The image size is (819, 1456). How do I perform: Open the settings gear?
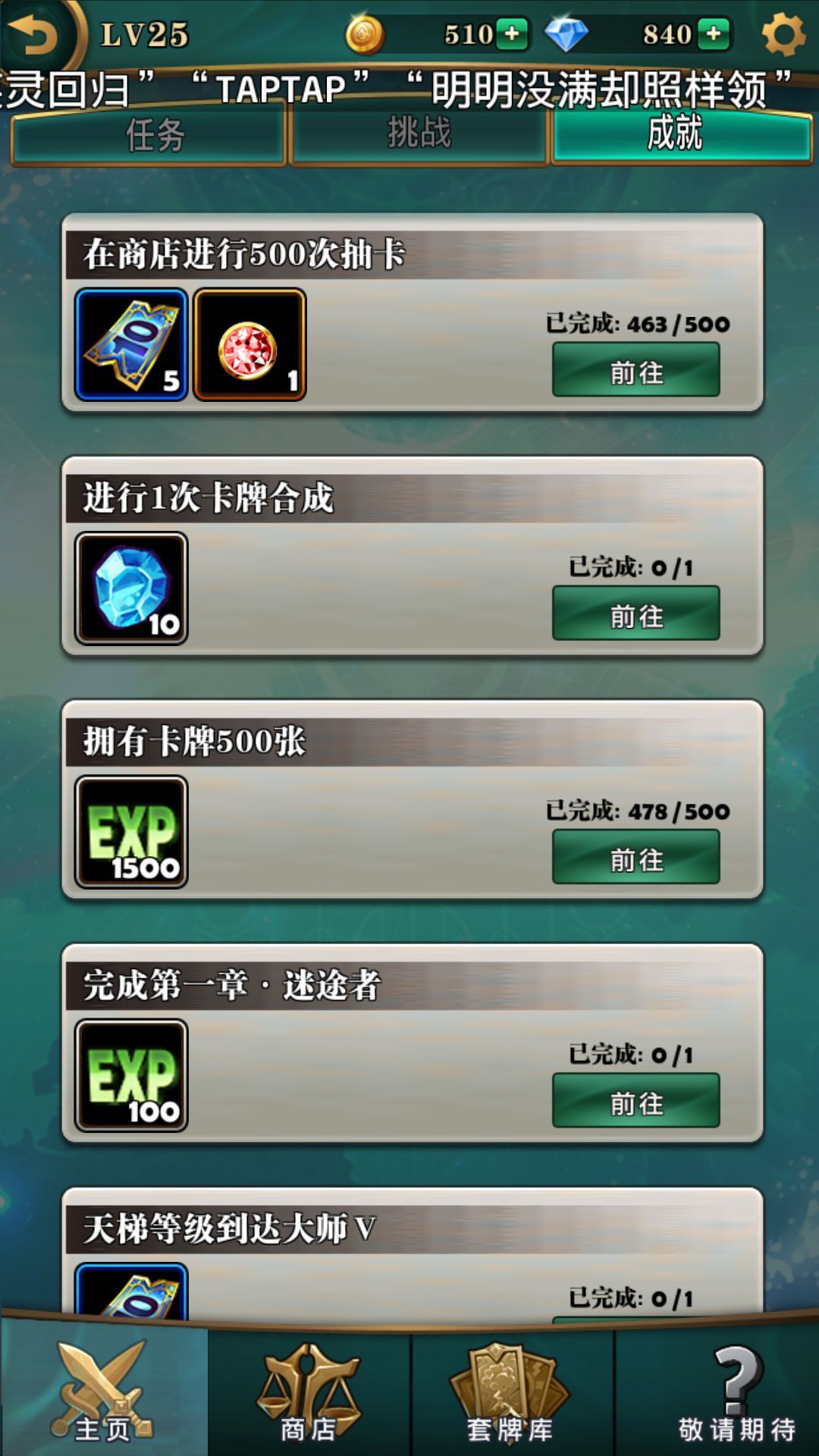[x=783, y=34]
